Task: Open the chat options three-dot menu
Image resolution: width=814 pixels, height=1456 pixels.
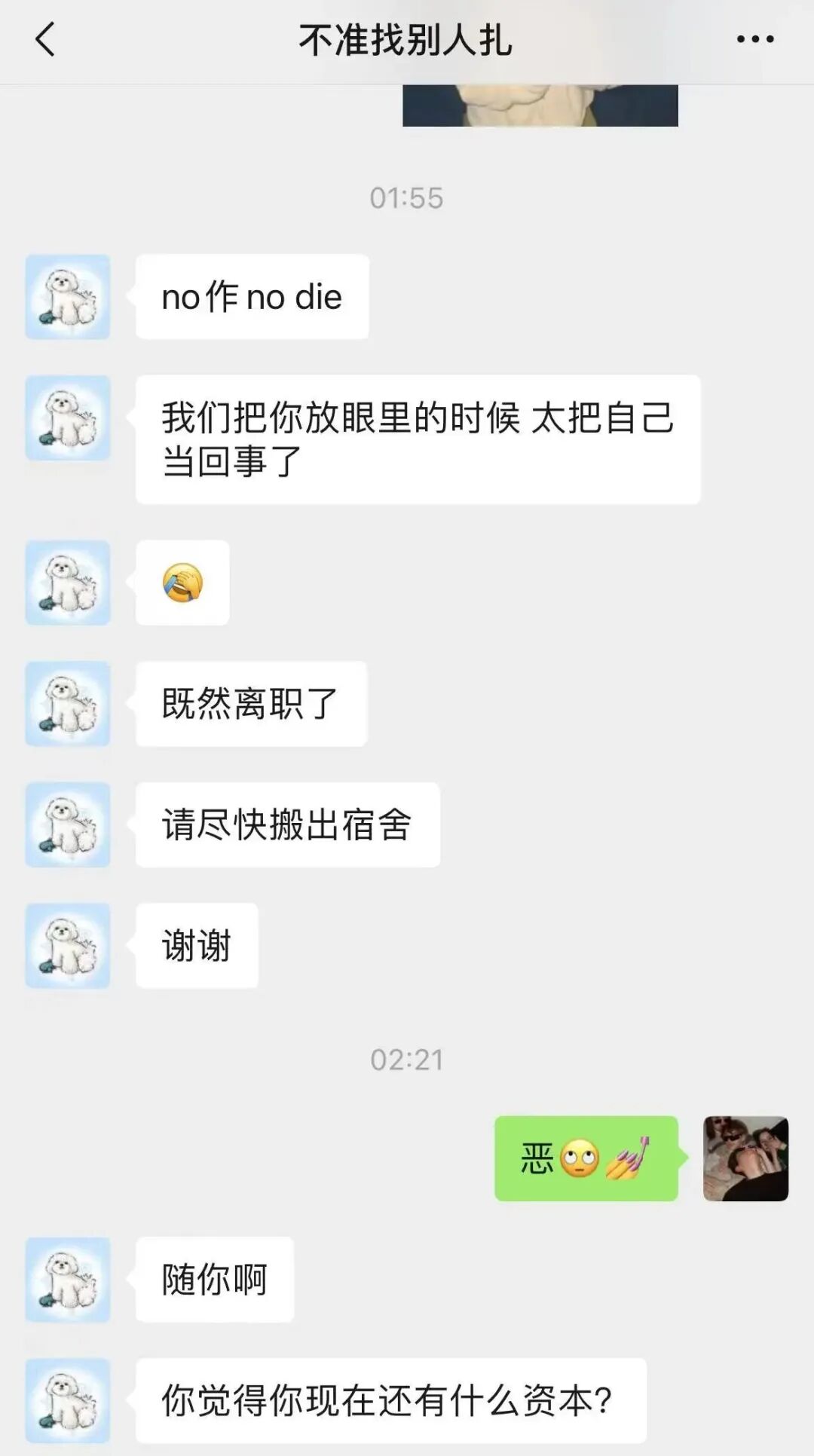Action: click(x=755, y=39)
